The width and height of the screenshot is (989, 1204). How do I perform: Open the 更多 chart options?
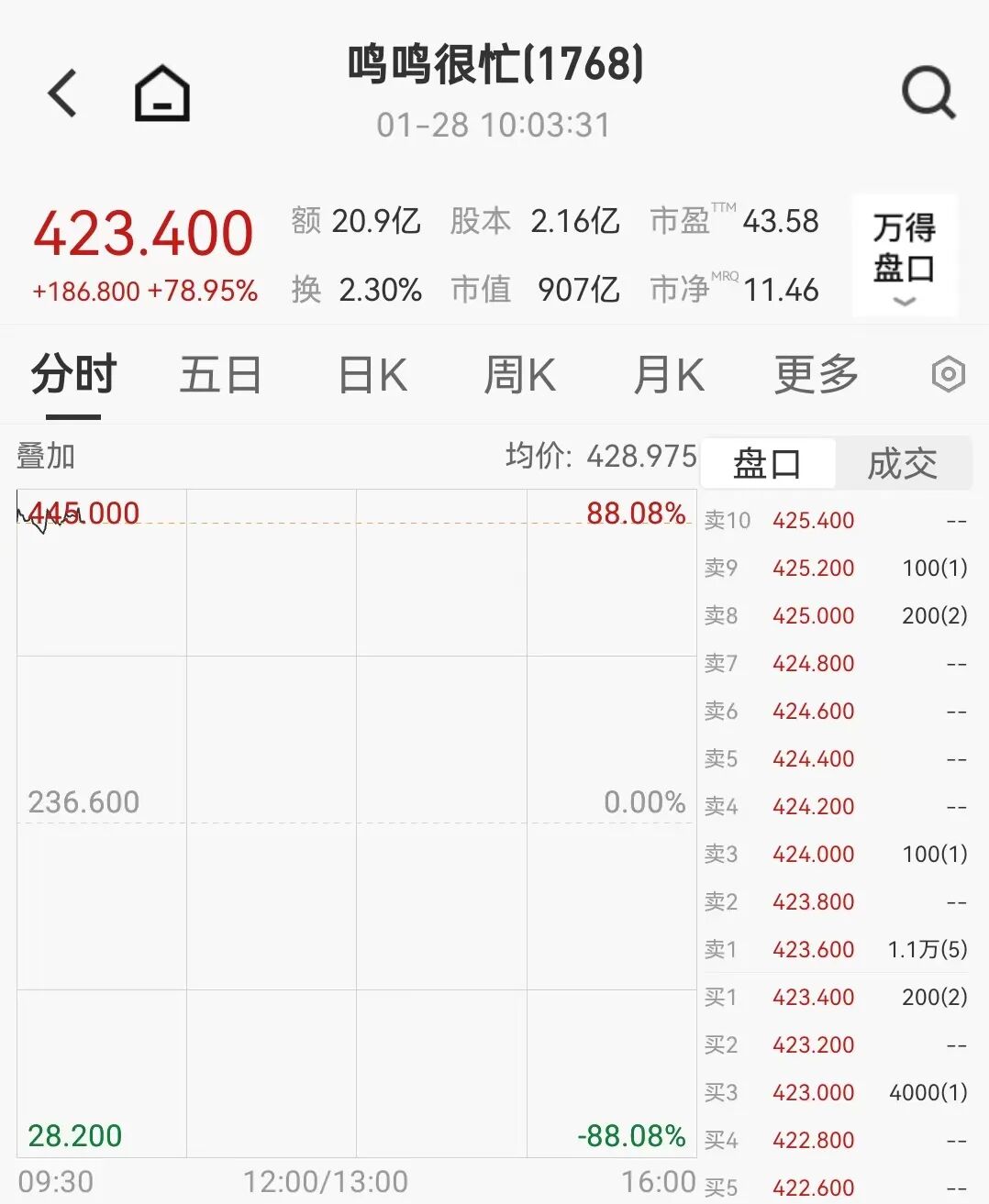pos(816,375)
